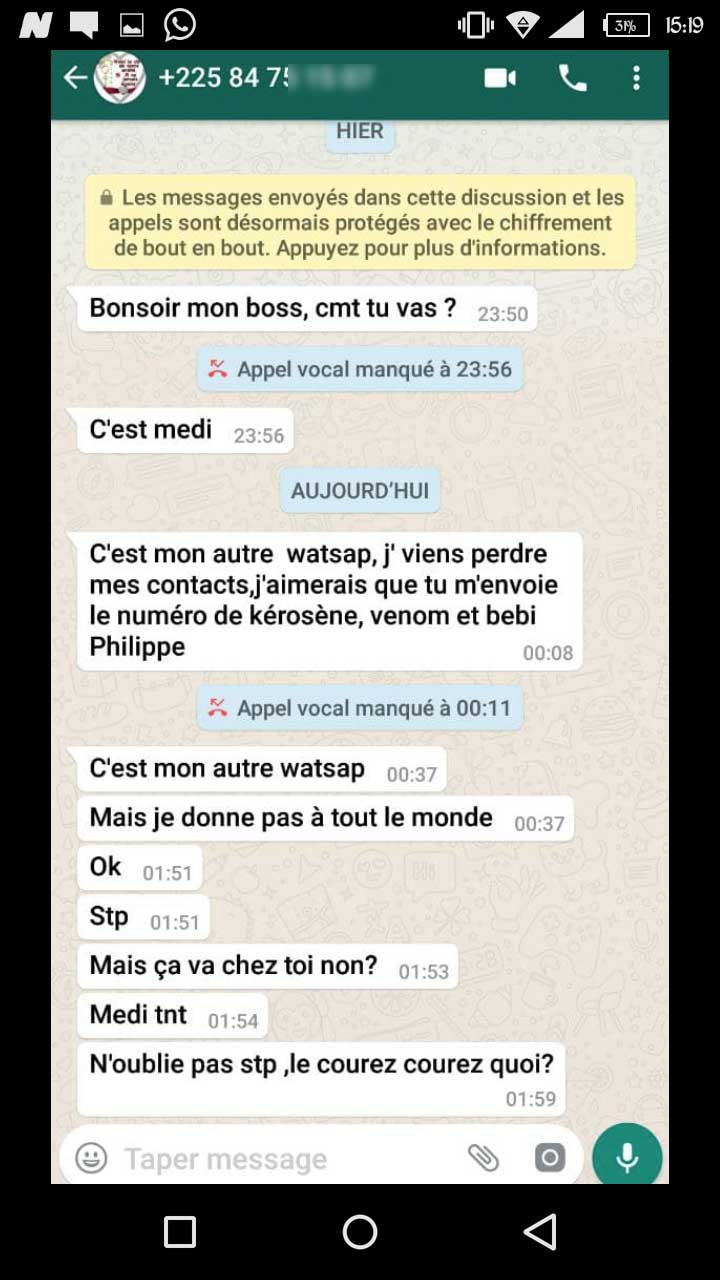The height and width of the screenshot is (1280, 720).
Task: Go back to the chat list
Action: (75, 78)
